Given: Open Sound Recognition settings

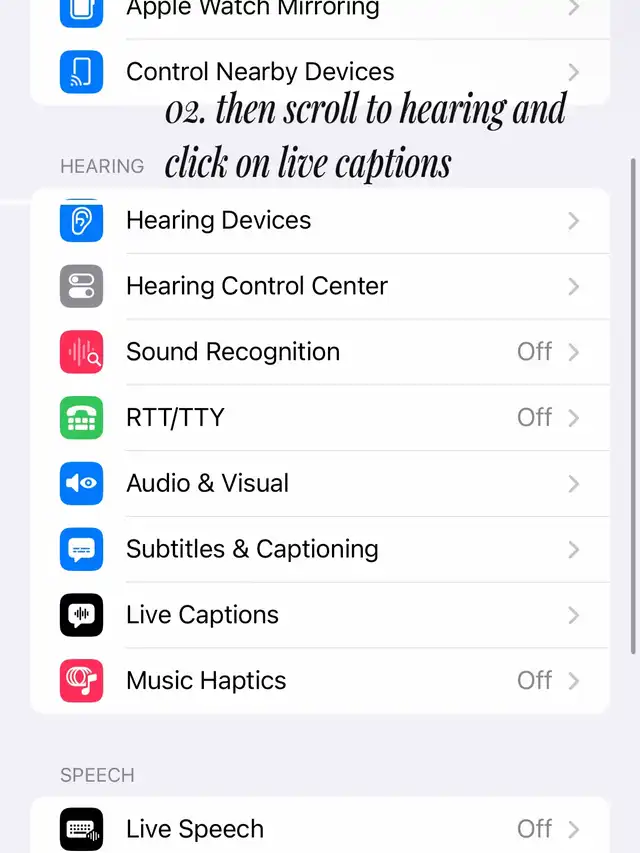Looking at the screenshot, I should pyautogui.click(x=320, y=352).
